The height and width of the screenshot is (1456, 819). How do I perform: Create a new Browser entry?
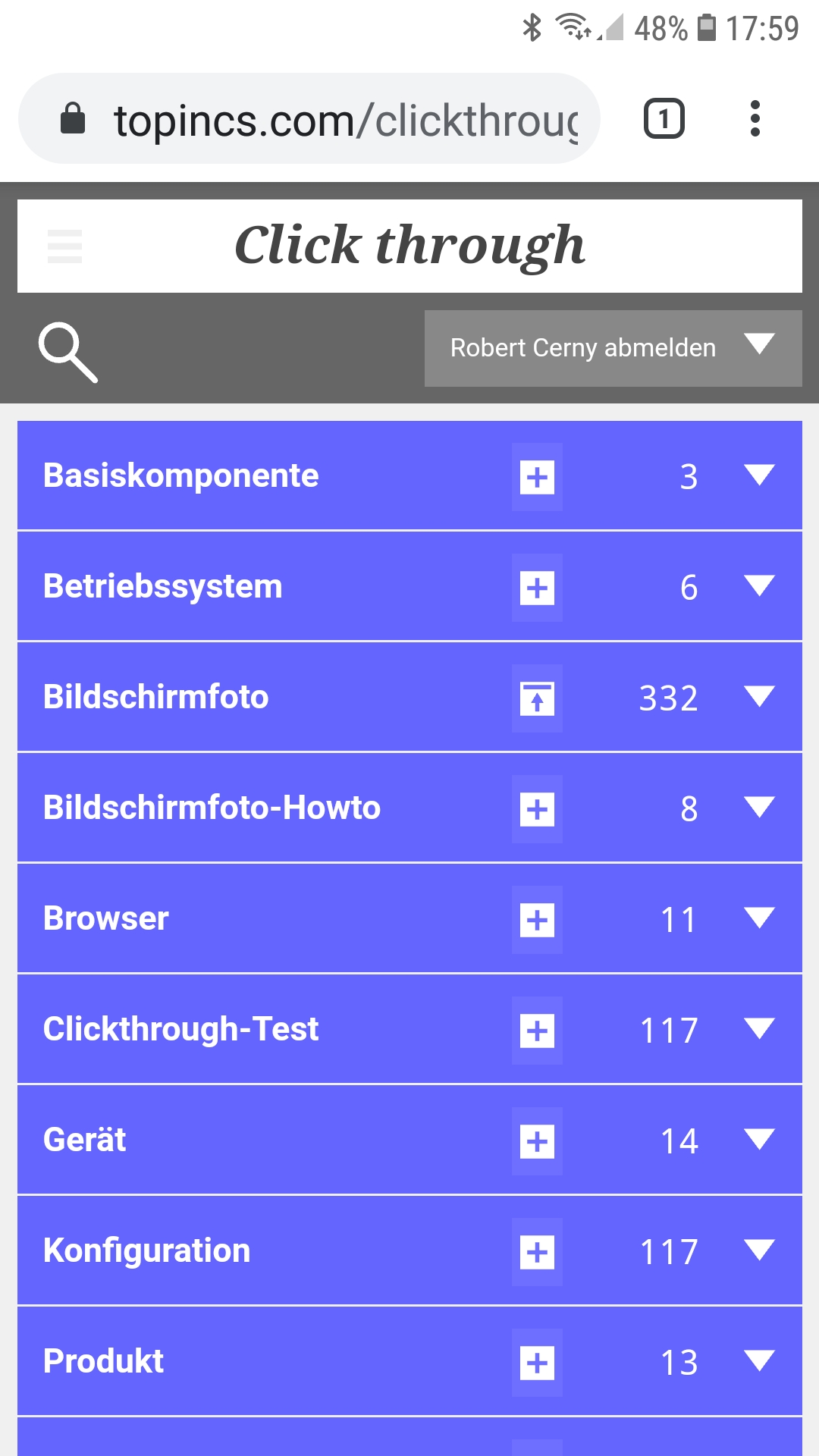pos(537,921)
